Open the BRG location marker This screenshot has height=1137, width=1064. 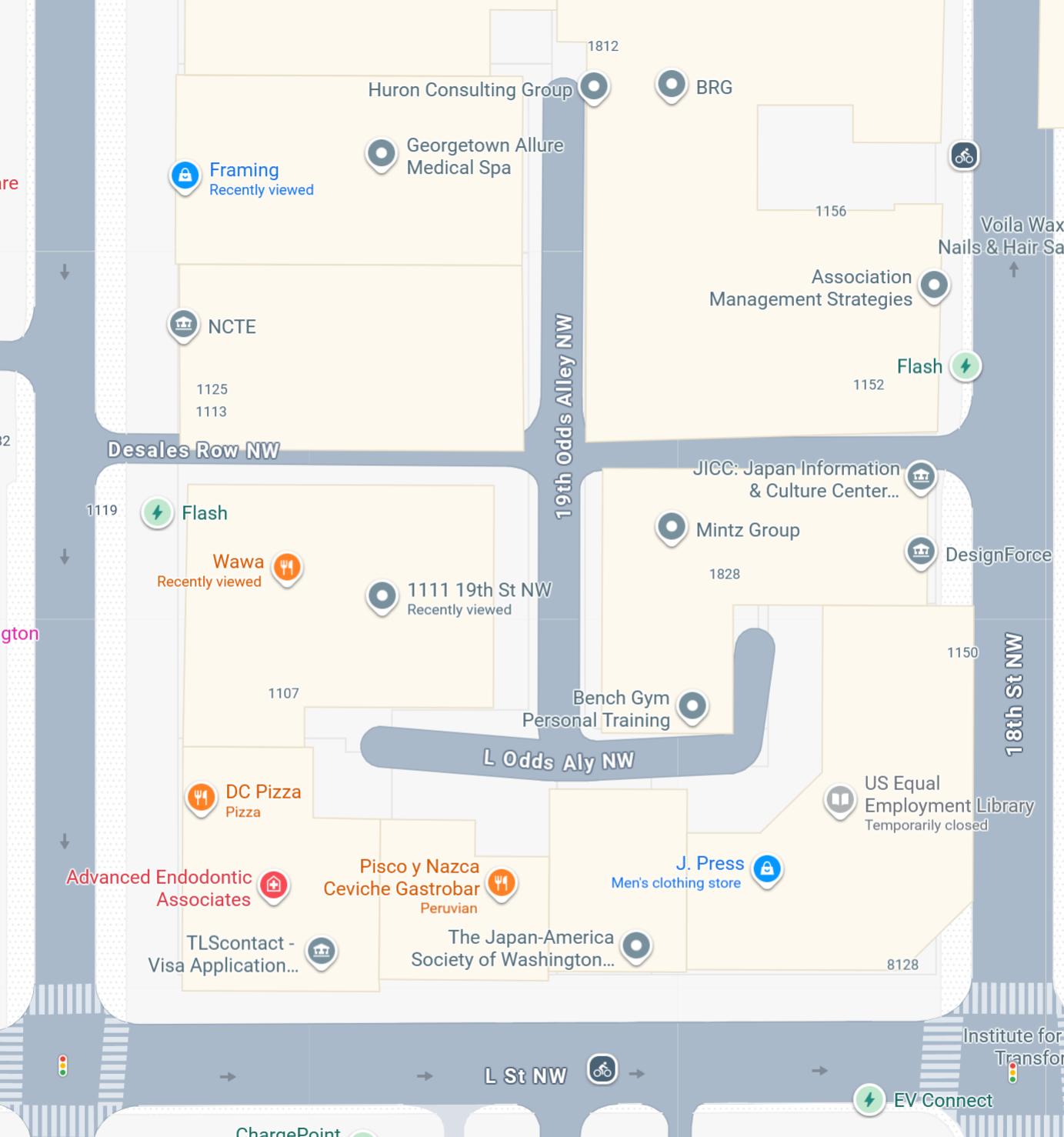(x=672, y=83)
